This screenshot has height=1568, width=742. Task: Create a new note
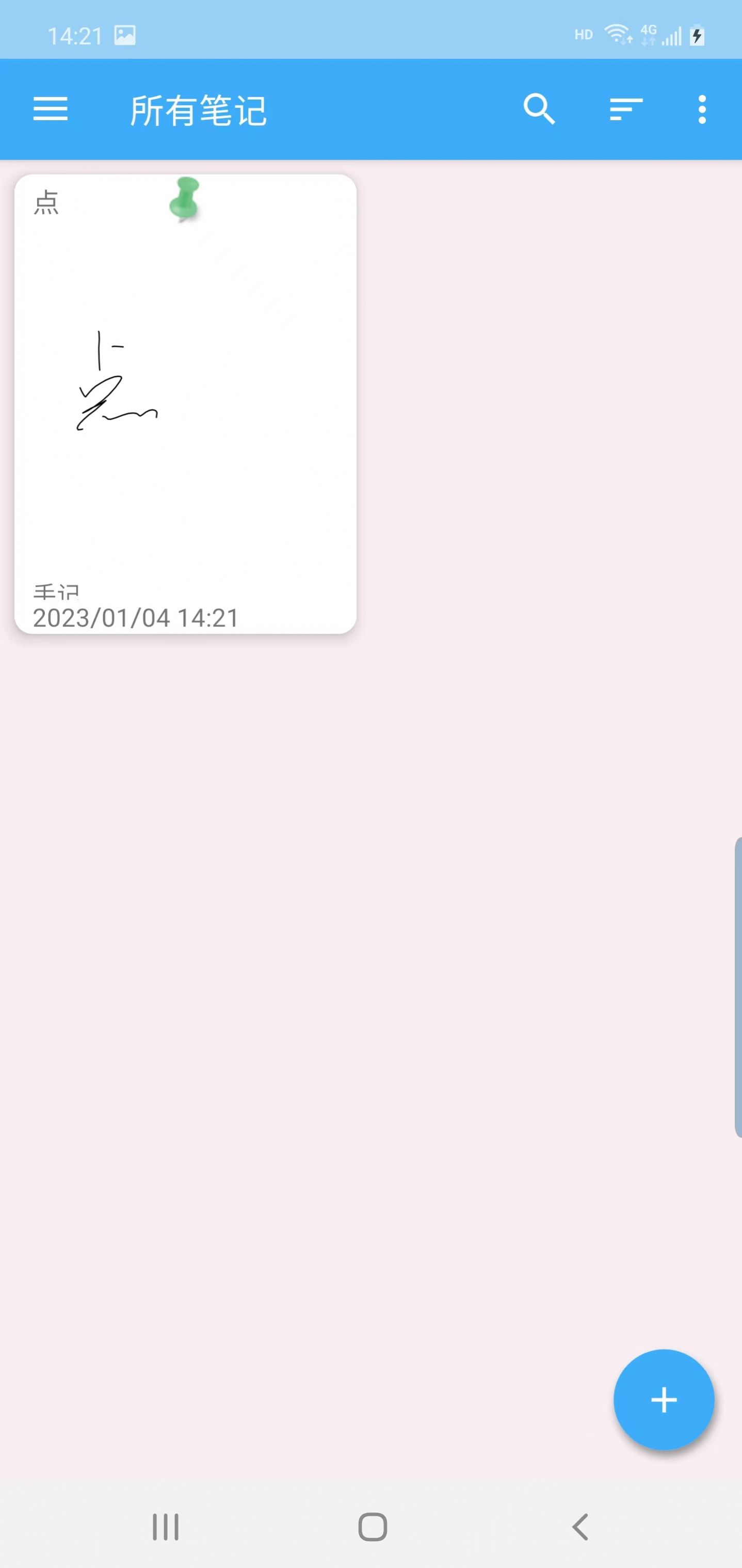[664, 1399]
